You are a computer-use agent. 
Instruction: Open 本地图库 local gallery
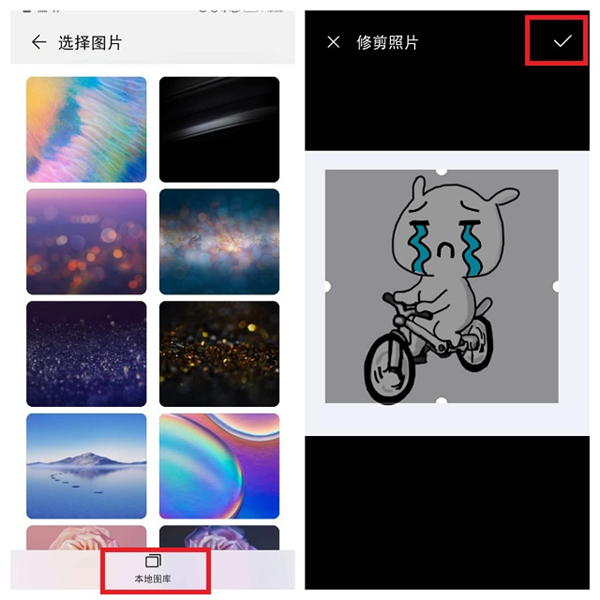click(x=153, y=569)
